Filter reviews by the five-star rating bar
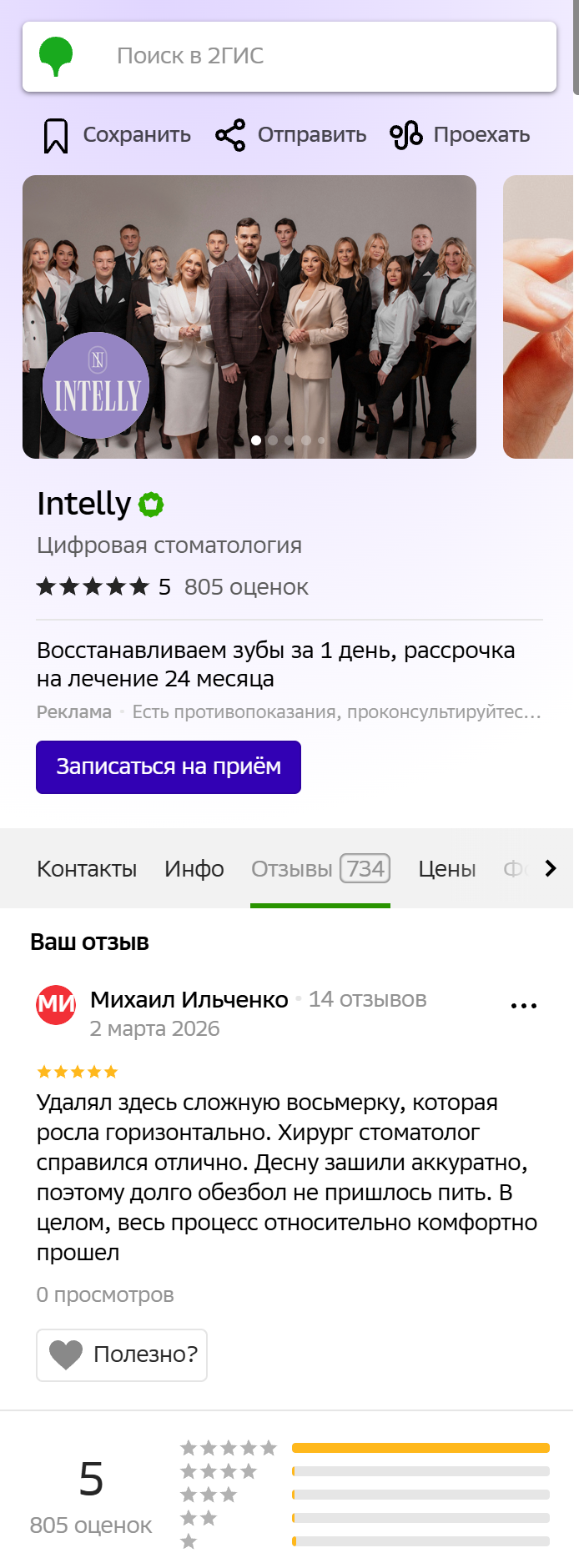This screenshot has width=579, height=1568. [420, 1448]
